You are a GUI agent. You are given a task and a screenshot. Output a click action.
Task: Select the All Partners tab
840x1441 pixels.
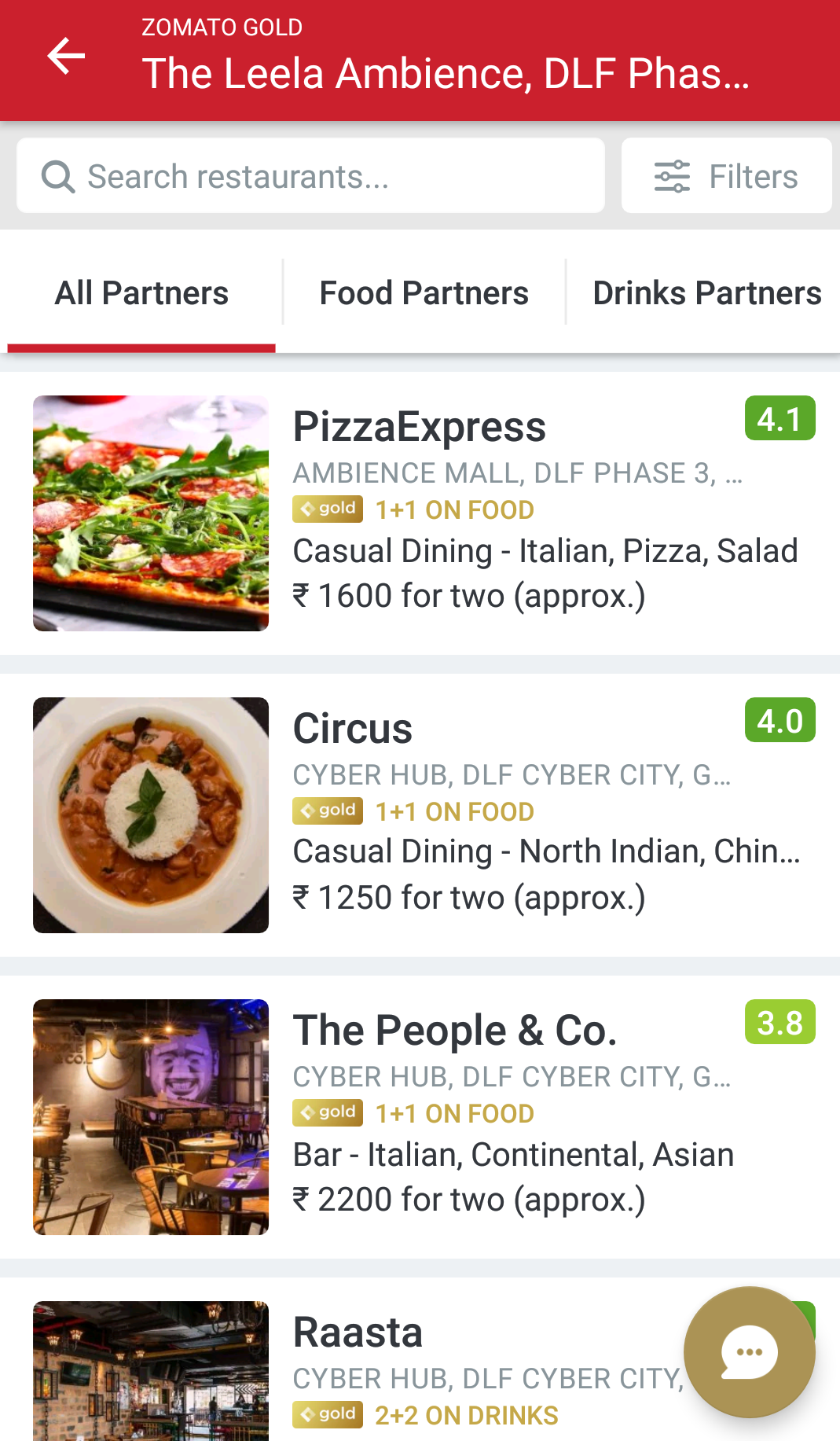click(141, 293)
